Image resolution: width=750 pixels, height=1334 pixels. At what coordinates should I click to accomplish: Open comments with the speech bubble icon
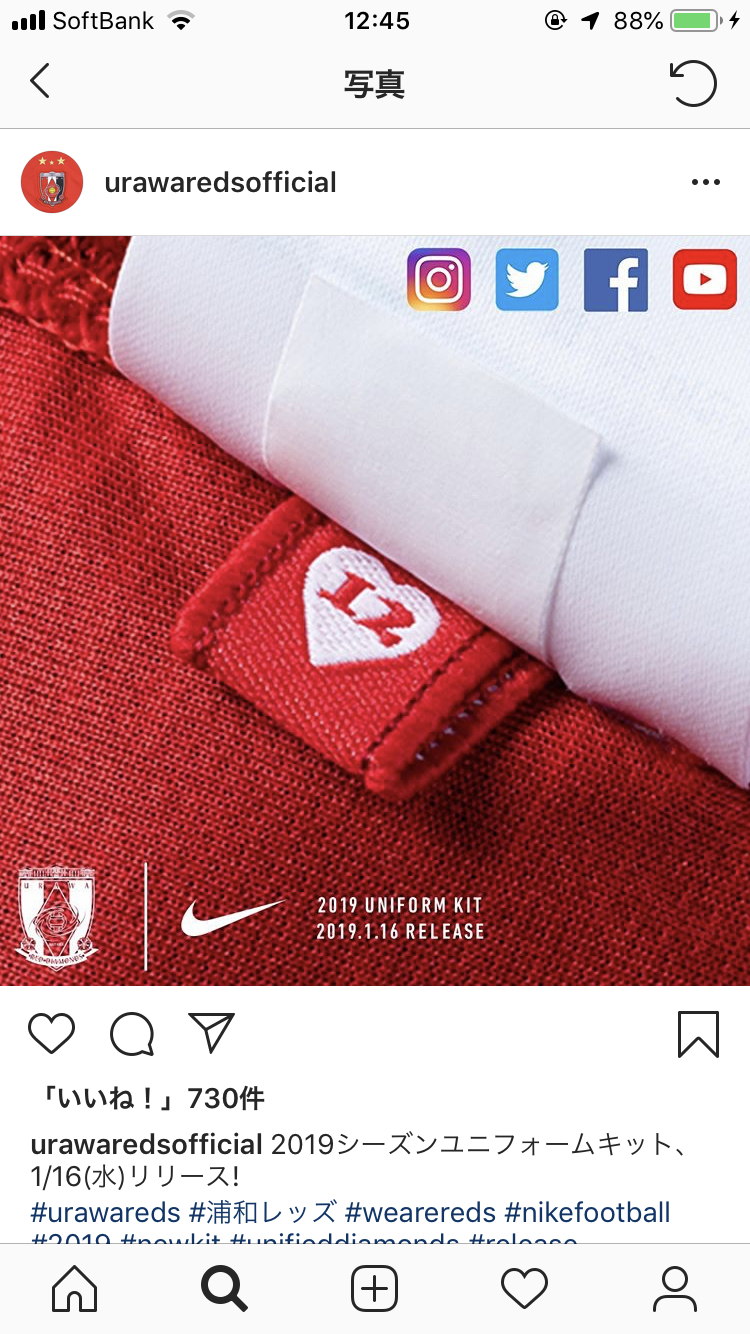click(x=131, y=1034)
